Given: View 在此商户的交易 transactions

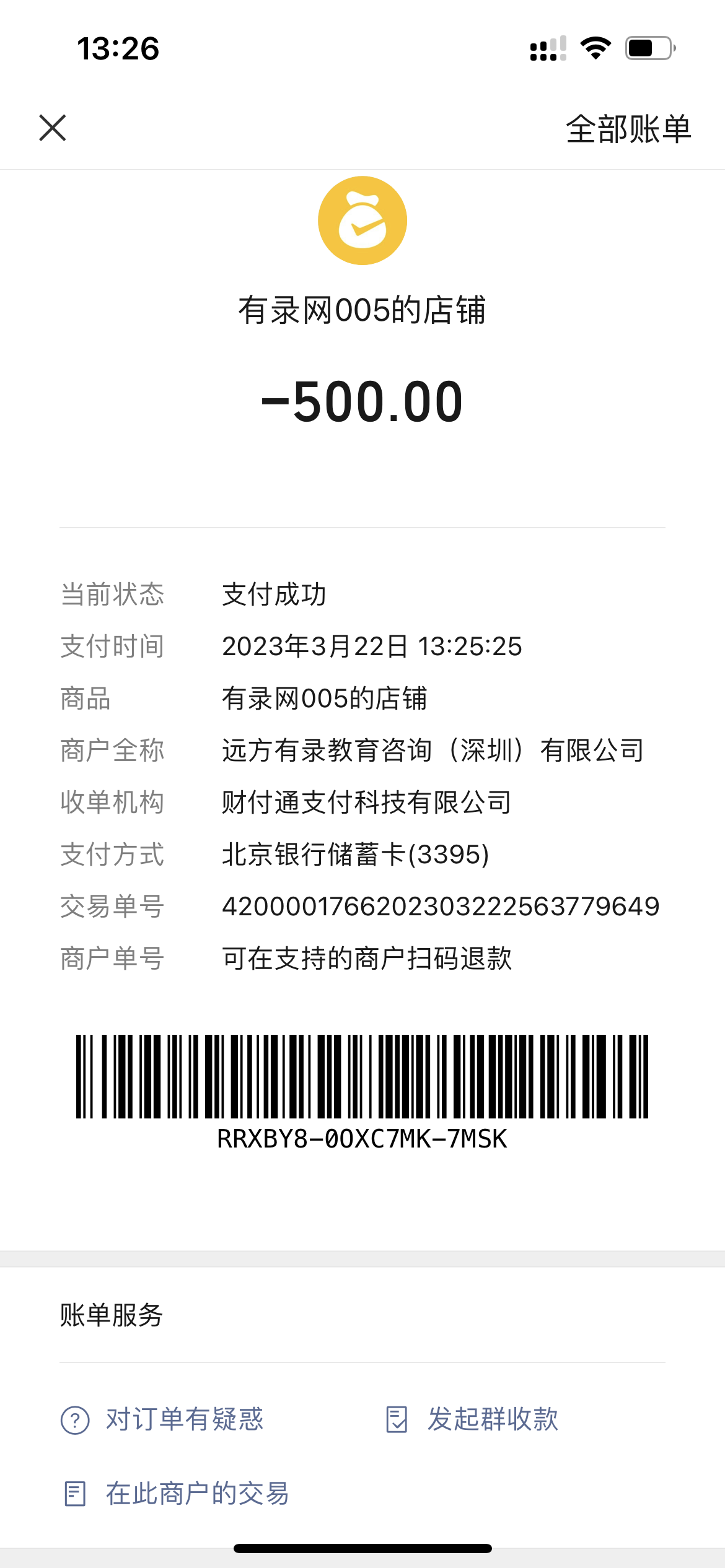Looking at the screenshot, I should 177,1494.
